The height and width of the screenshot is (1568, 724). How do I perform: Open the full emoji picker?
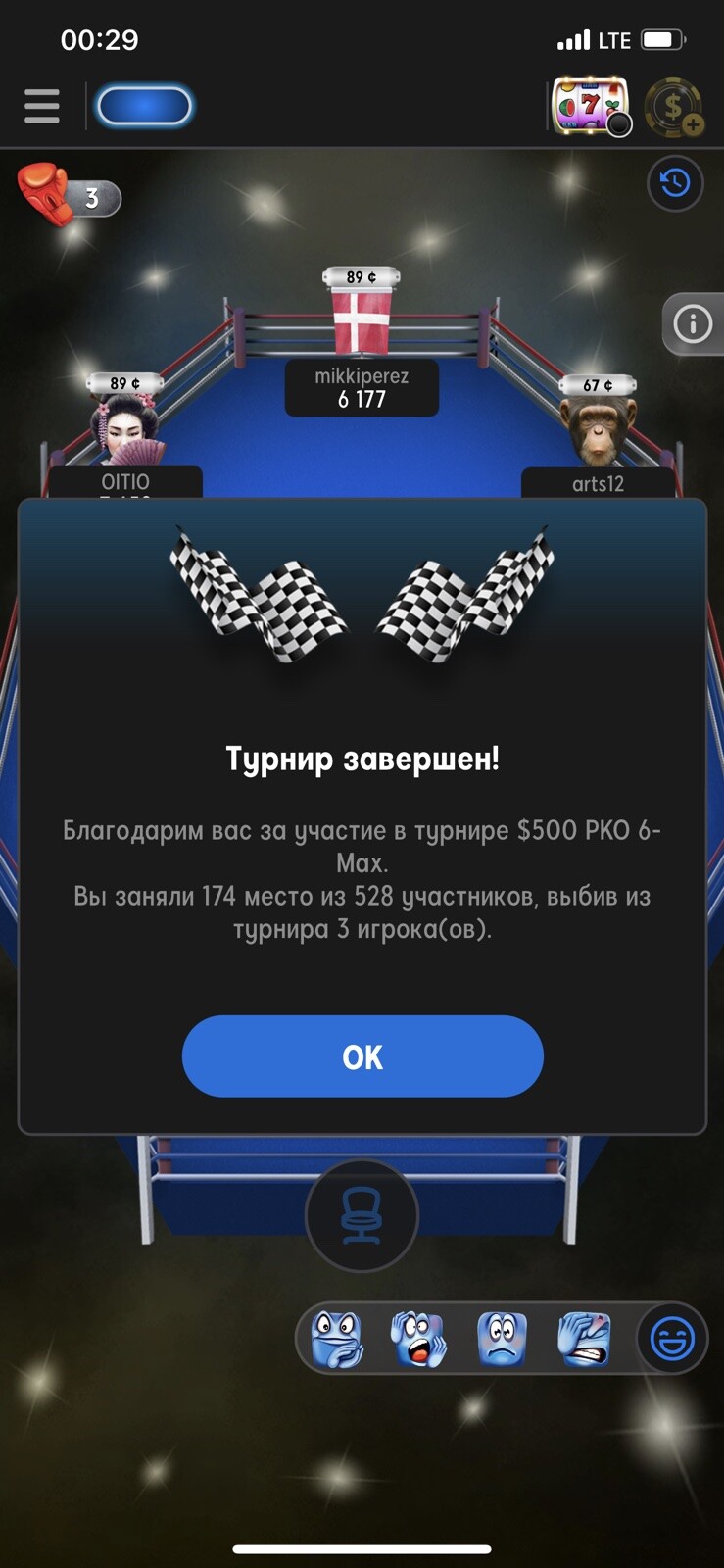[x=671, y=1339]
